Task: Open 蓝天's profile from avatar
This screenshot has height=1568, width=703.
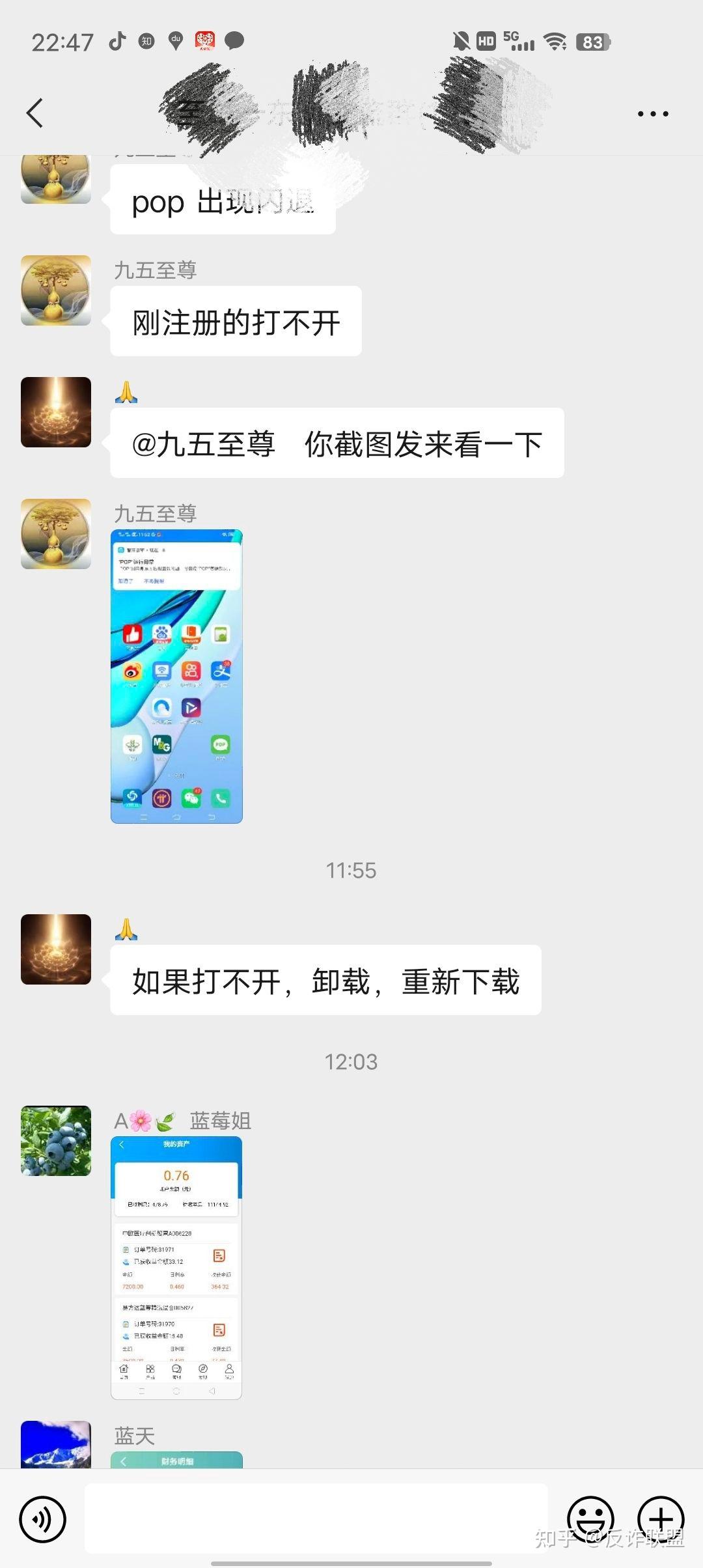Action: (56, 1444)
